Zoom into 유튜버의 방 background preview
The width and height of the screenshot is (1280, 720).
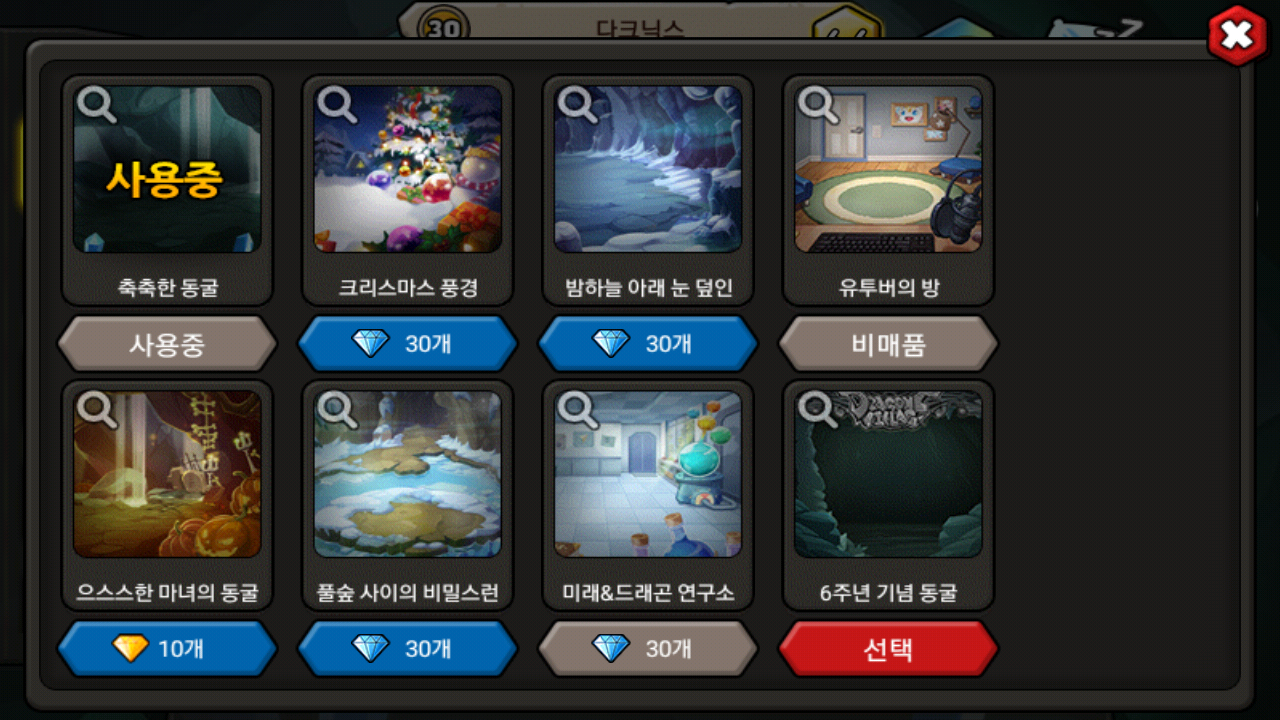tap(817, 104)
